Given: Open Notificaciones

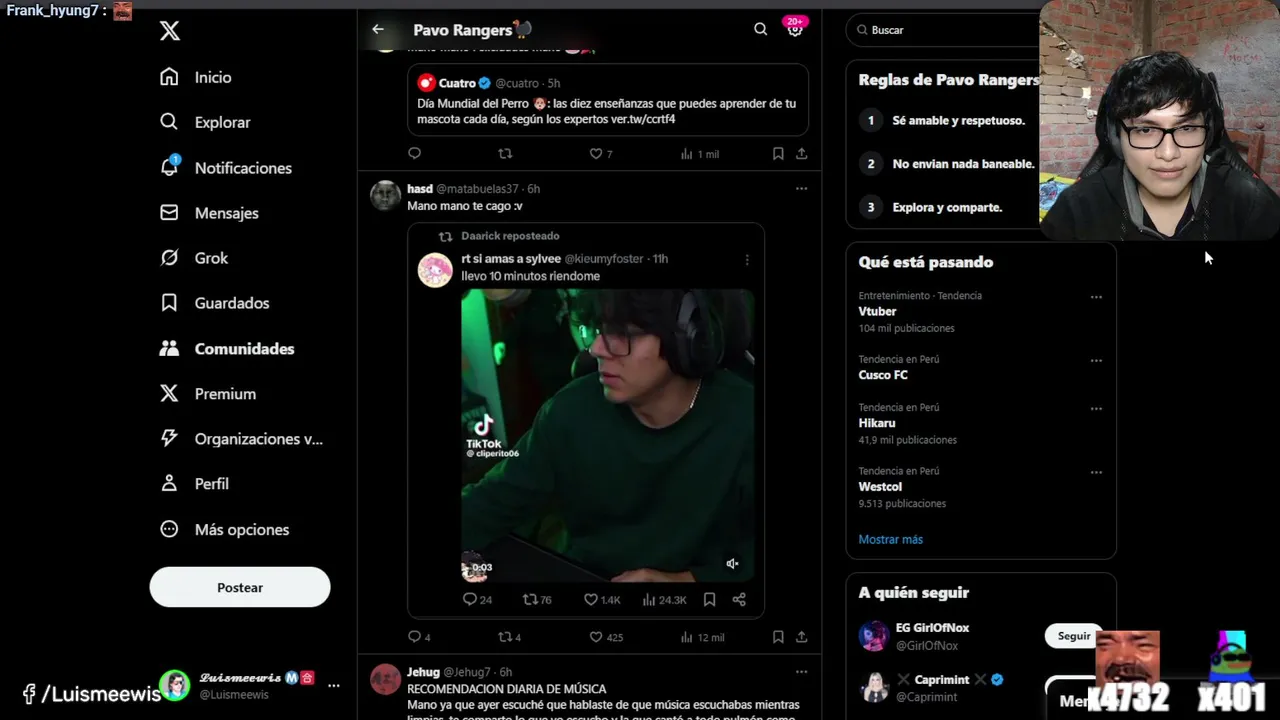Looking at the screenshot, I should tap(242, 168).
